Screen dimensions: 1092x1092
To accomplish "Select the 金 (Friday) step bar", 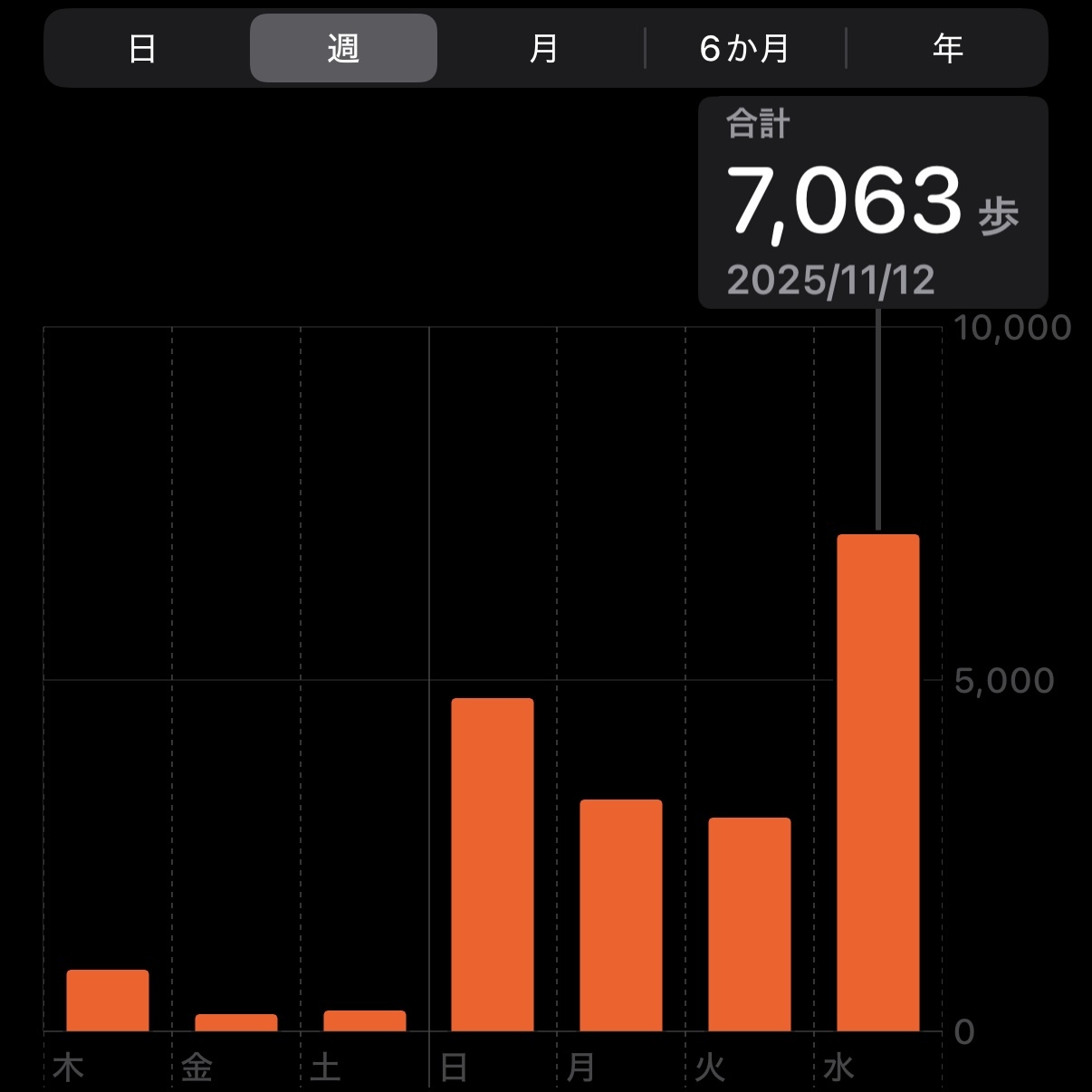I will (x=236, y=1022).
